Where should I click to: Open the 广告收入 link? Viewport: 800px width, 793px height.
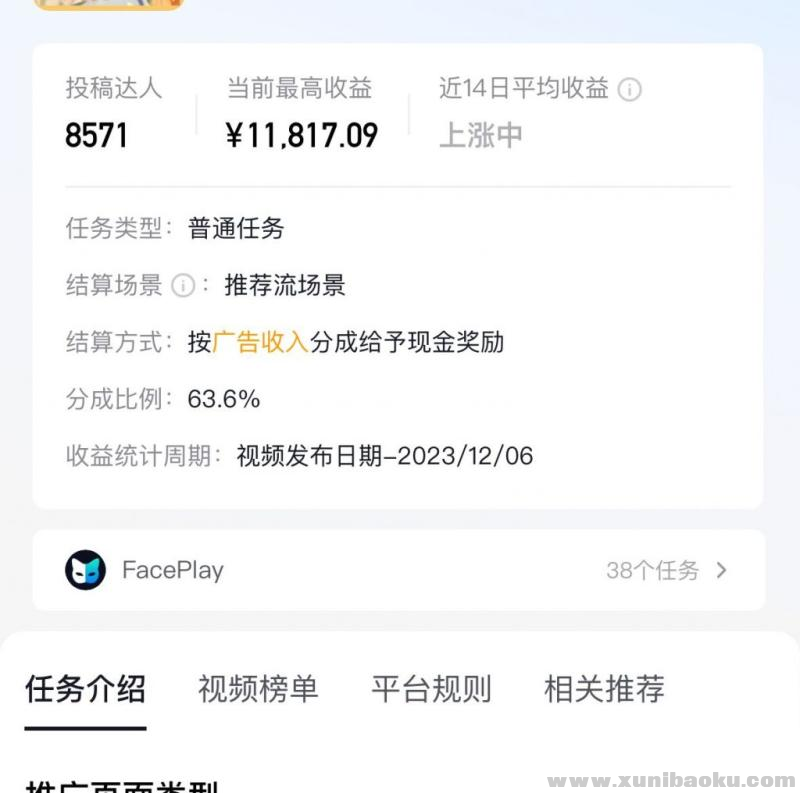tap(260, 343)
